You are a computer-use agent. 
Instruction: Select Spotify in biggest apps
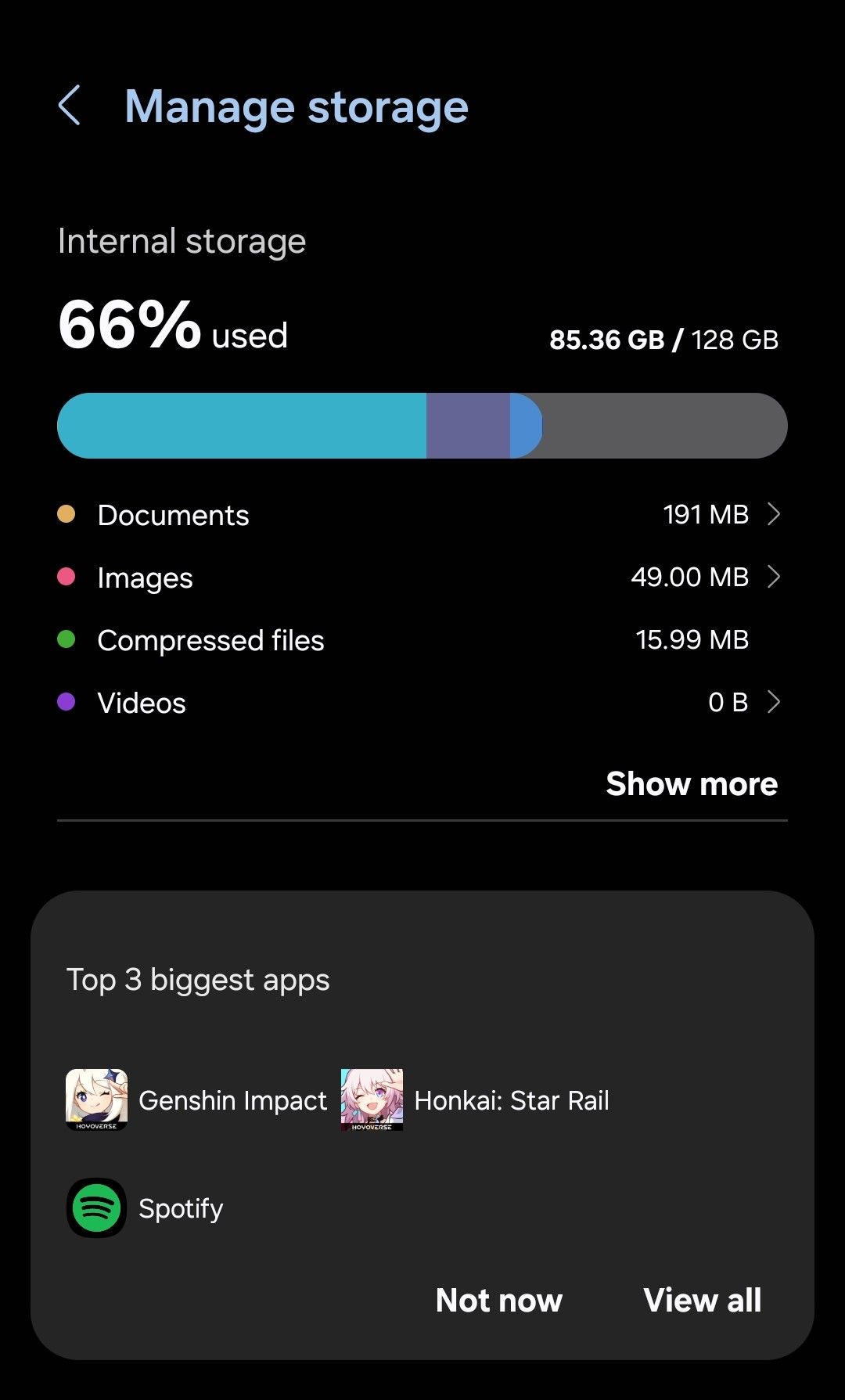[146, 1208]
